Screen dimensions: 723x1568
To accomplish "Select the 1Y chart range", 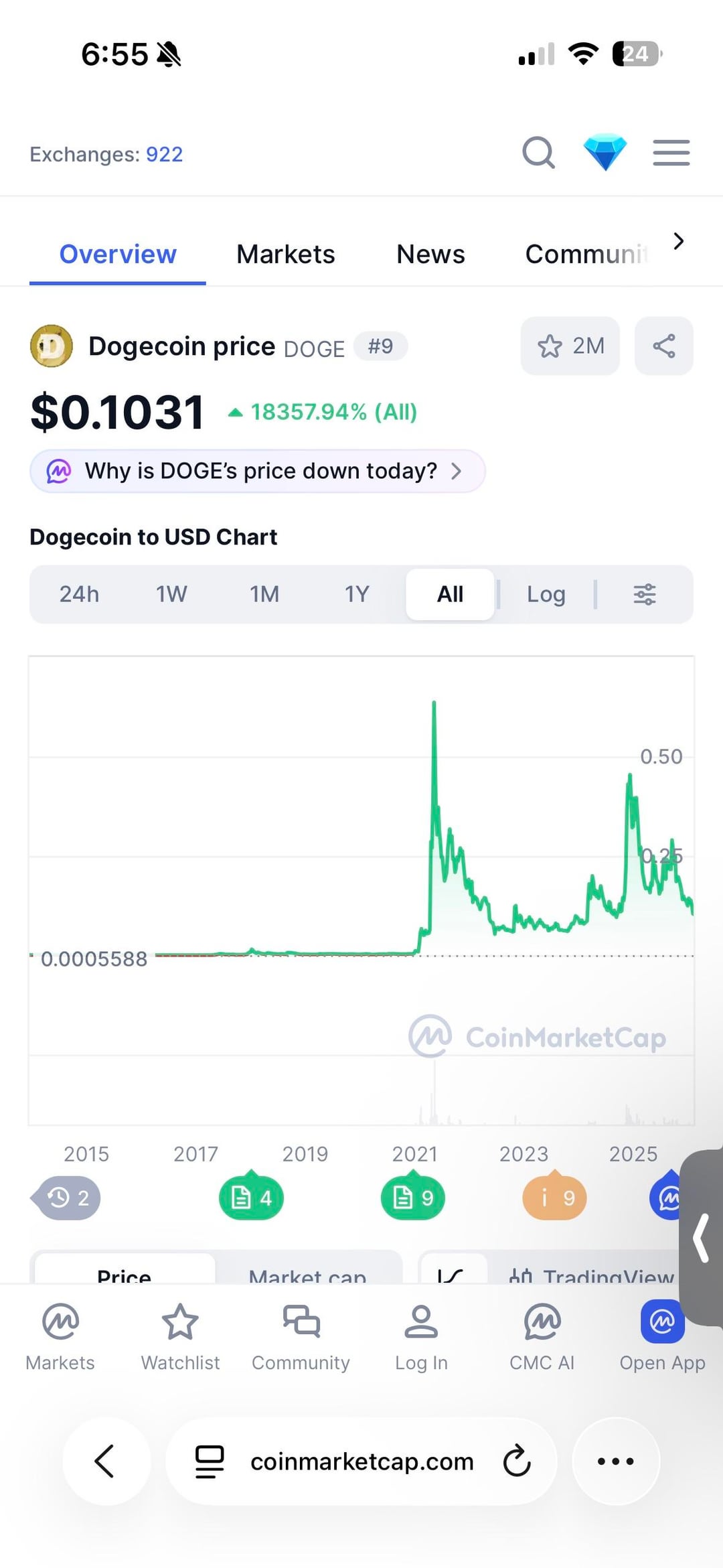I will click(x=357, y=594).
